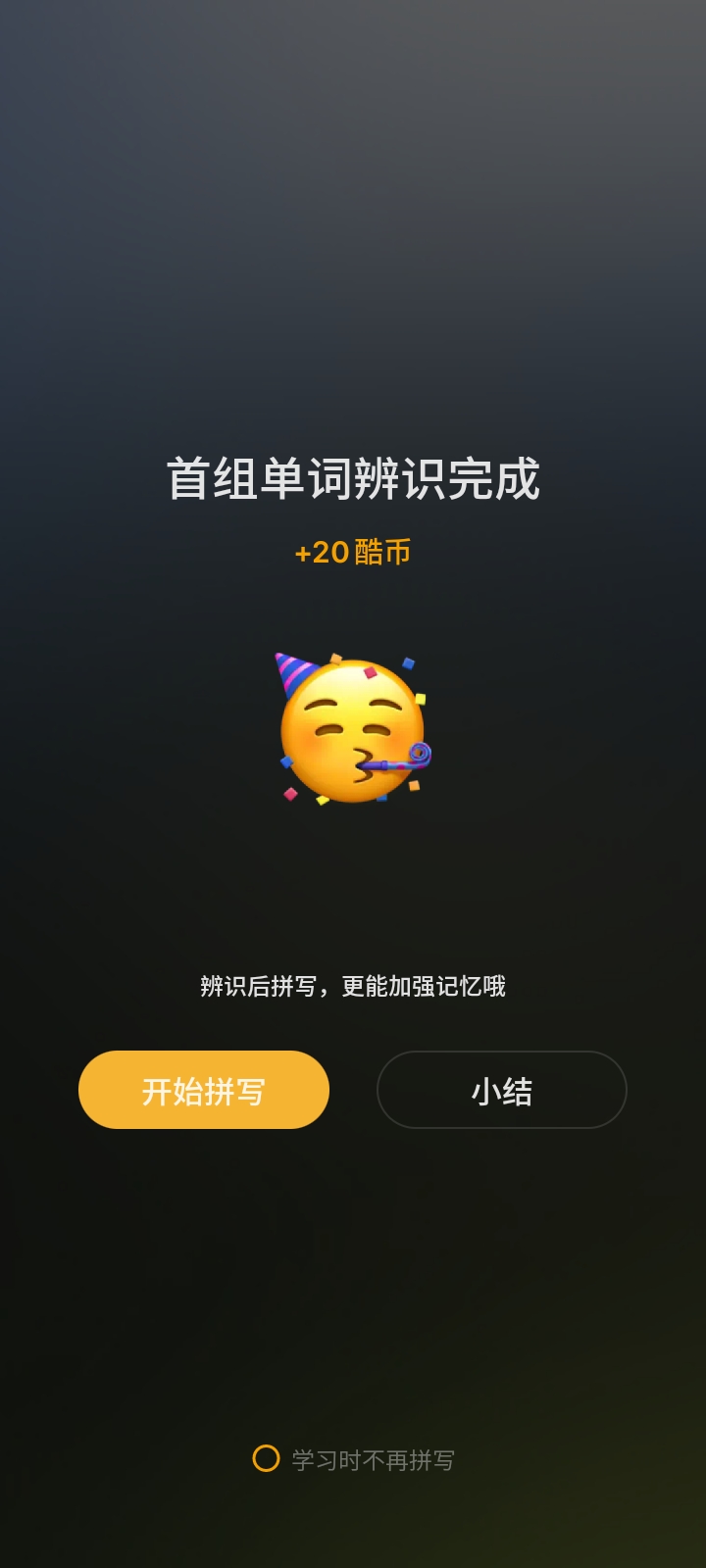Select the 学习时不再拼写 option
The height and width of the screenshot is (1568, 706).
pos(267,1458)
